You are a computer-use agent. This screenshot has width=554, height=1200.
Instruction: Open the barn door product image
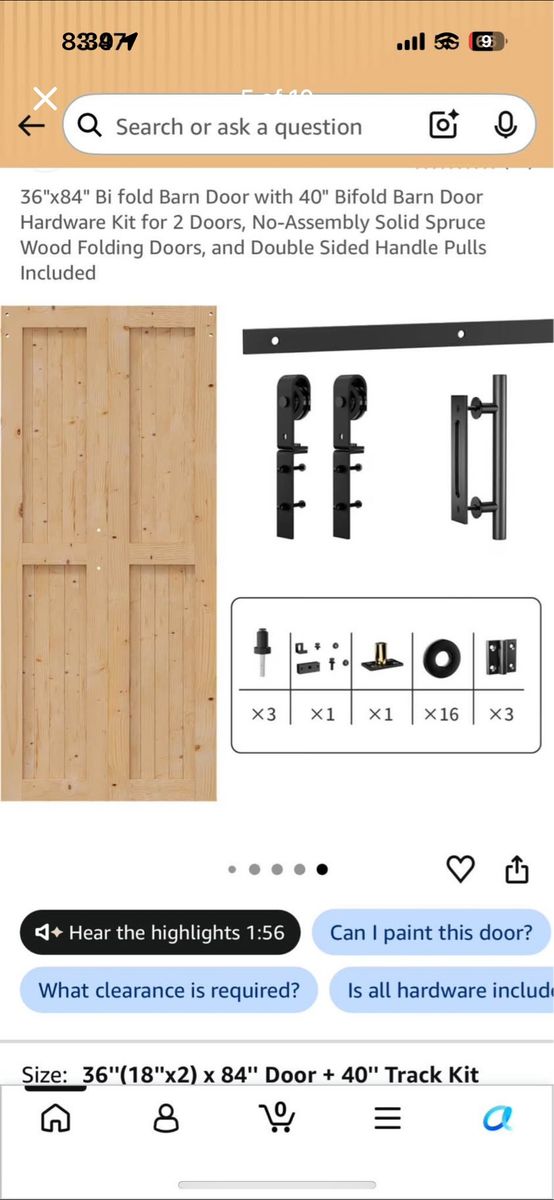(x=108, y=553)
